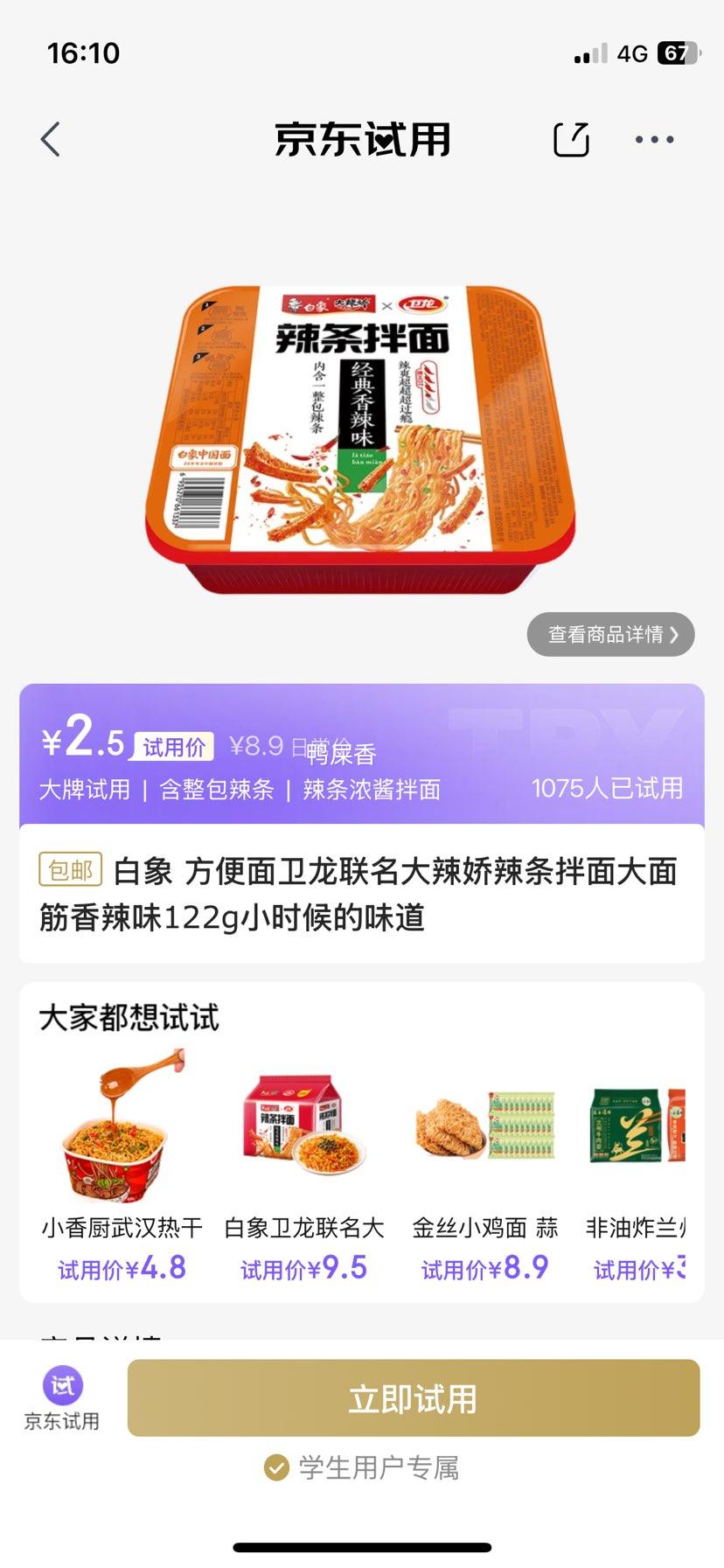Select the 大家都想试试 section header
Image resolution: width=724 pixels, height=1568 pixels.
click(129, 1017)
